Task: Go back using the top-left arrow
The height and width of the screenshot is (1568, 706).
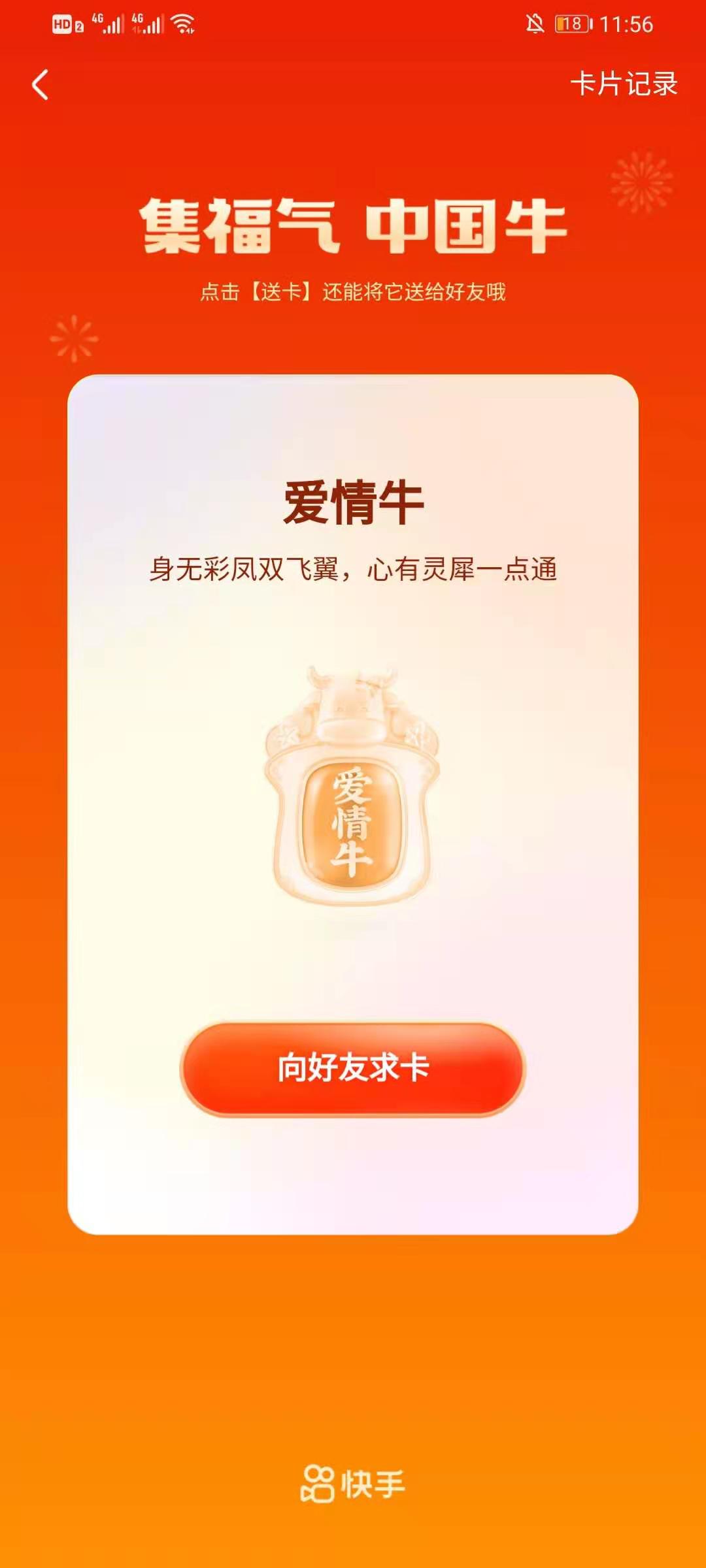Action: (41, 85)
